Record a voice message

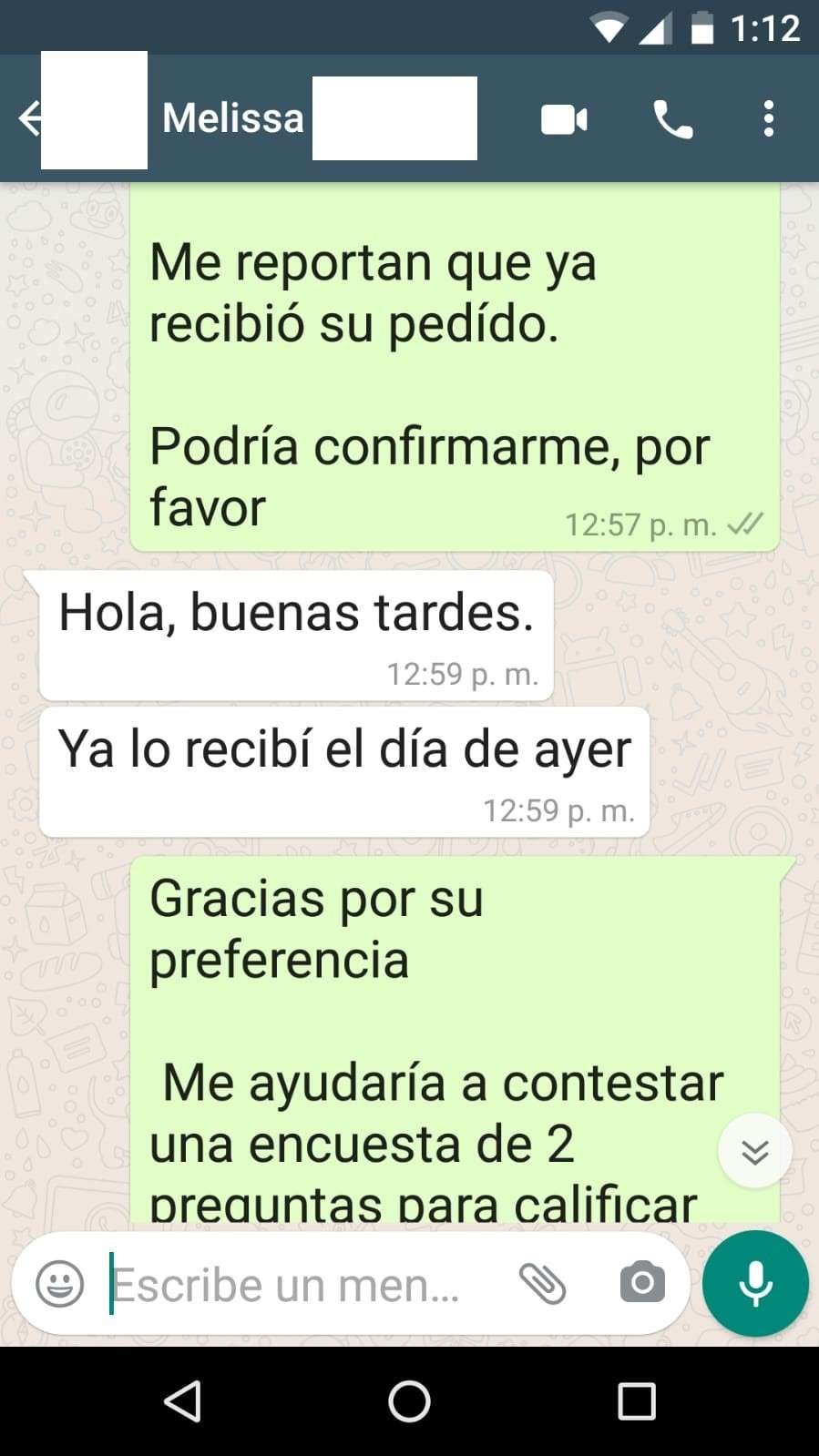point(755,1284)
